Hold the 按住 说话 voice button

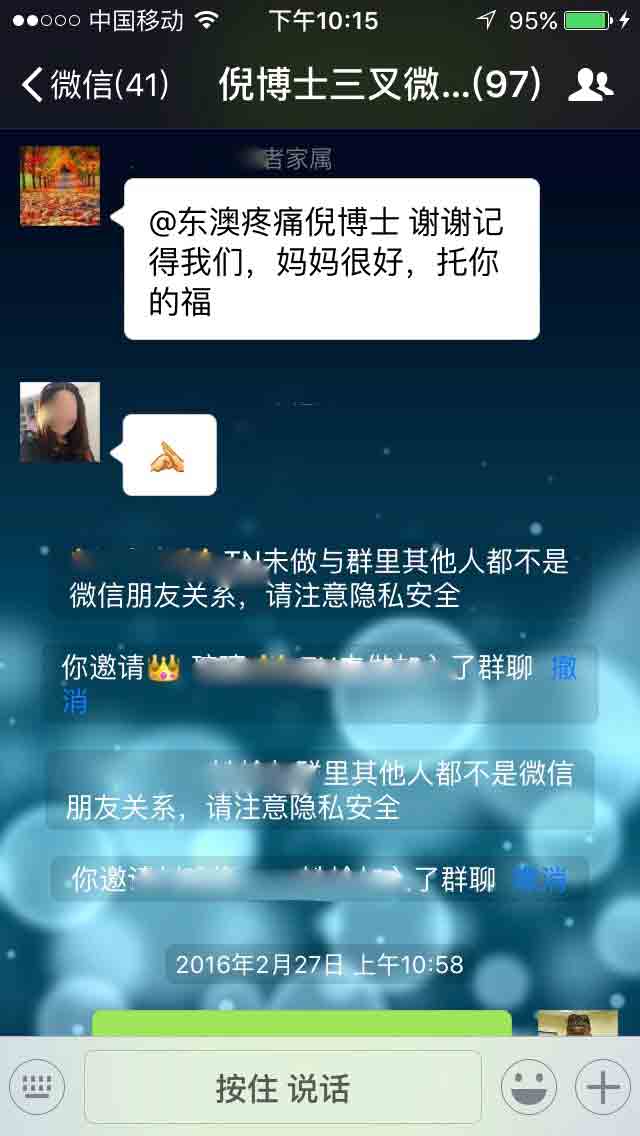tap(283, 1087)
